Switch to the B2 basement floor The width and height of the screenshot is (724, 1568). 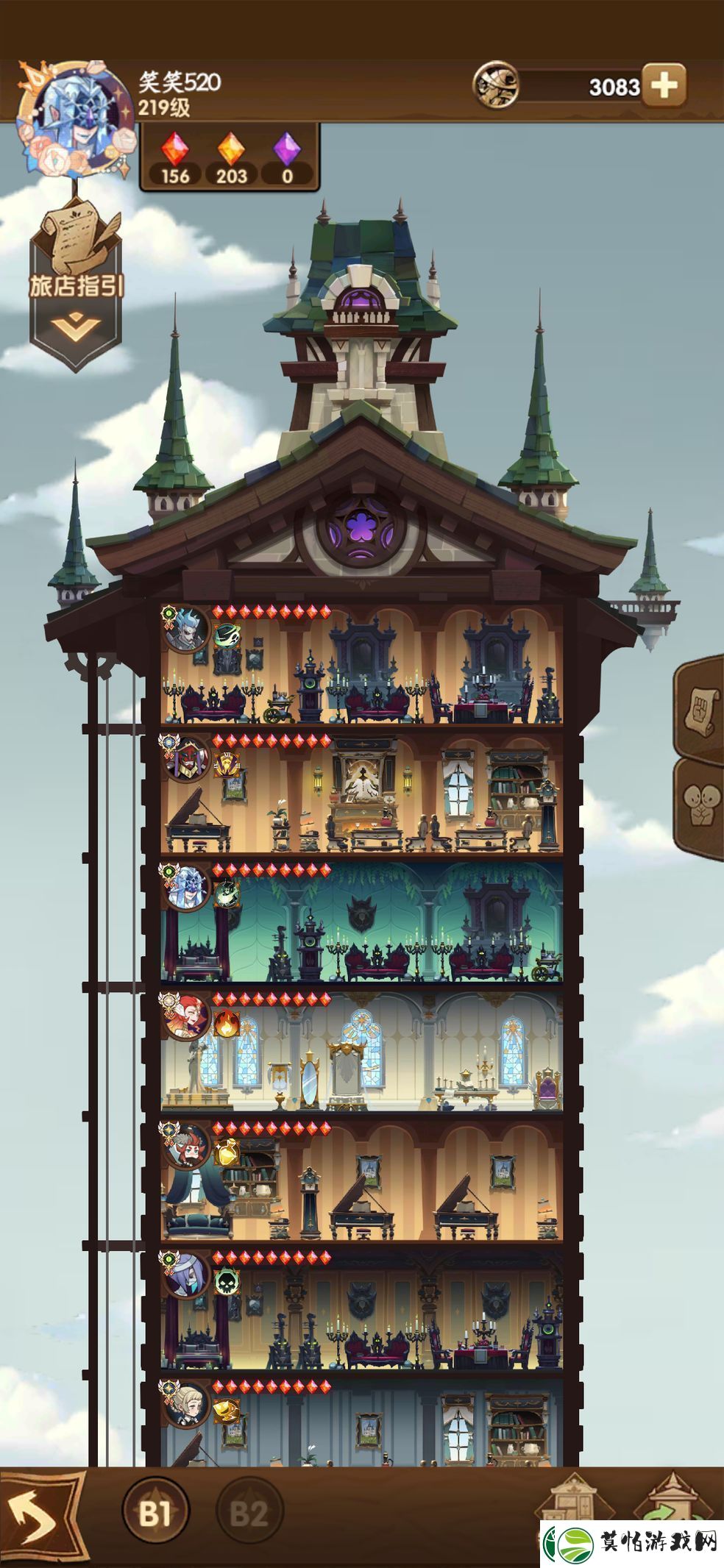(249, 1514)
